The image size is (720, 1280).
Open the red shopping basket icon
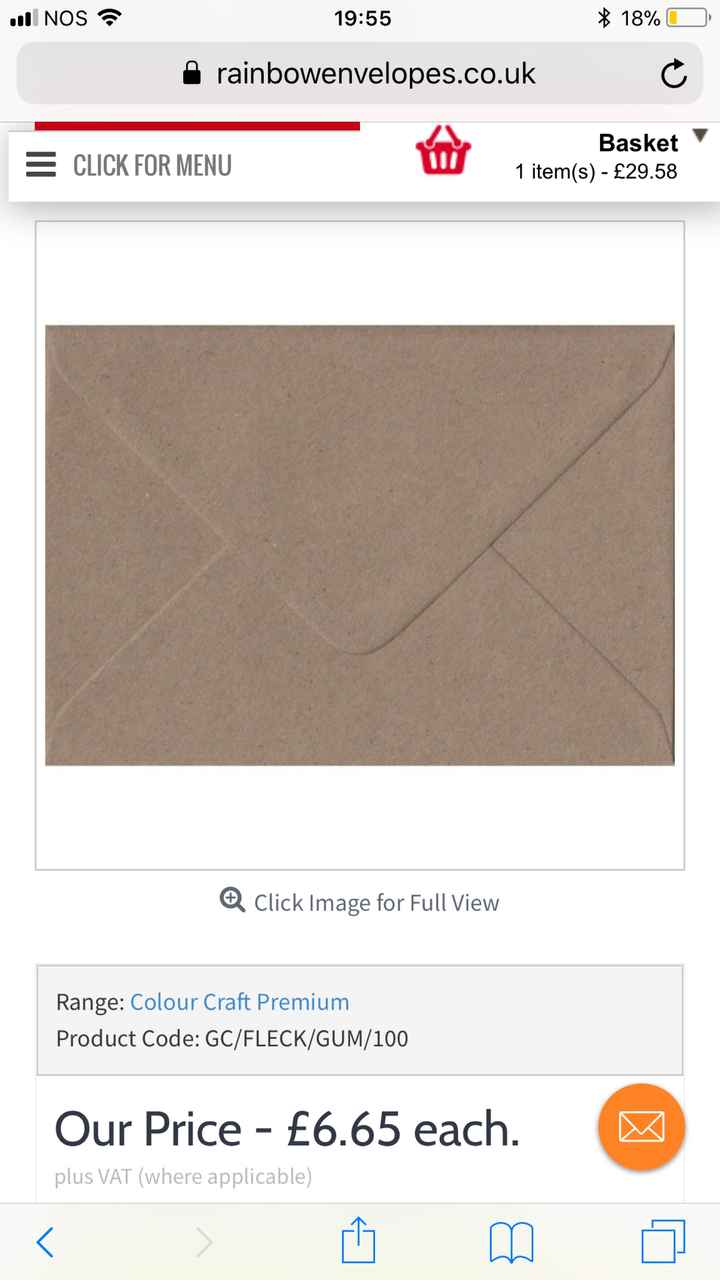pyautogui.click(x=443, y=152)
